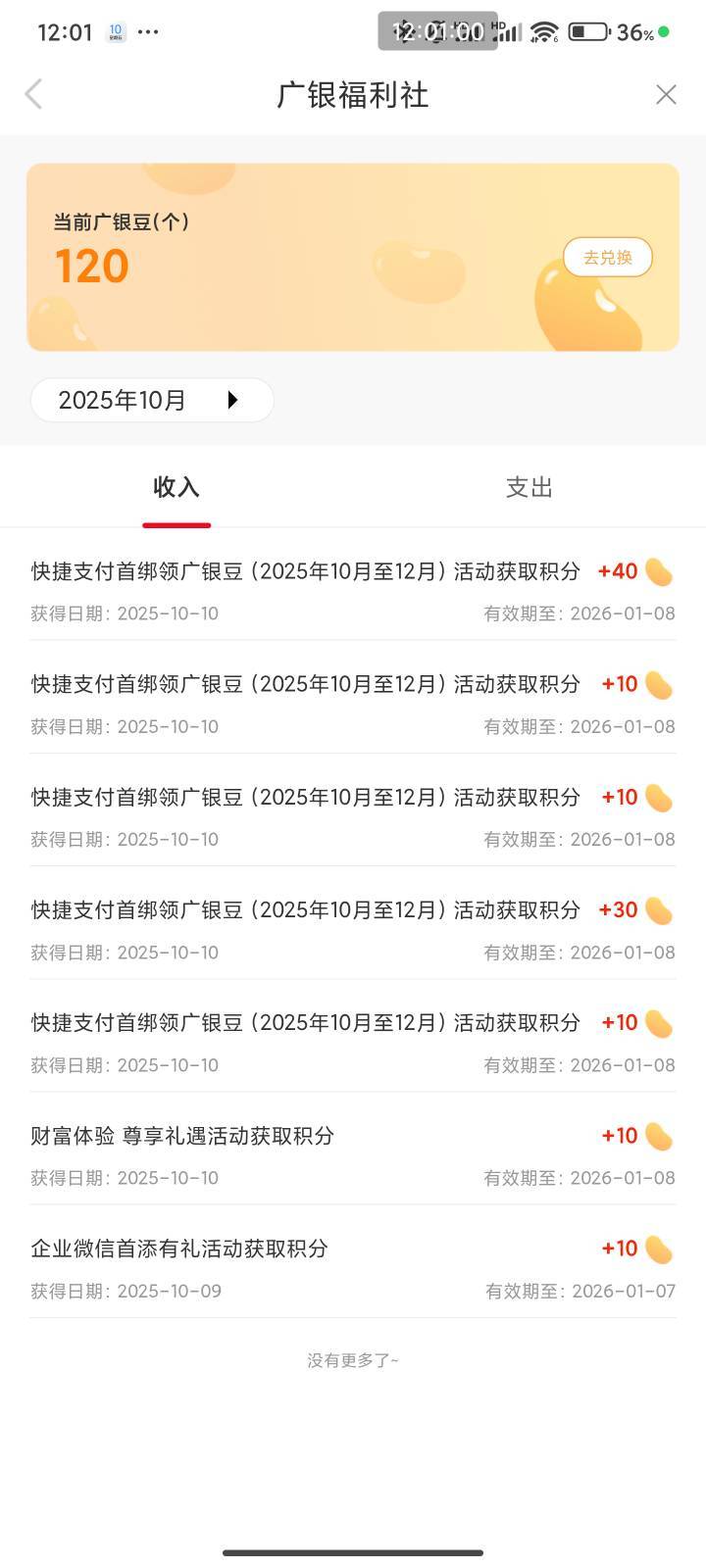Viewport: 706px width, 1568px height.
Task: Select the 收入 tab
Action: (x=176, y=487)
